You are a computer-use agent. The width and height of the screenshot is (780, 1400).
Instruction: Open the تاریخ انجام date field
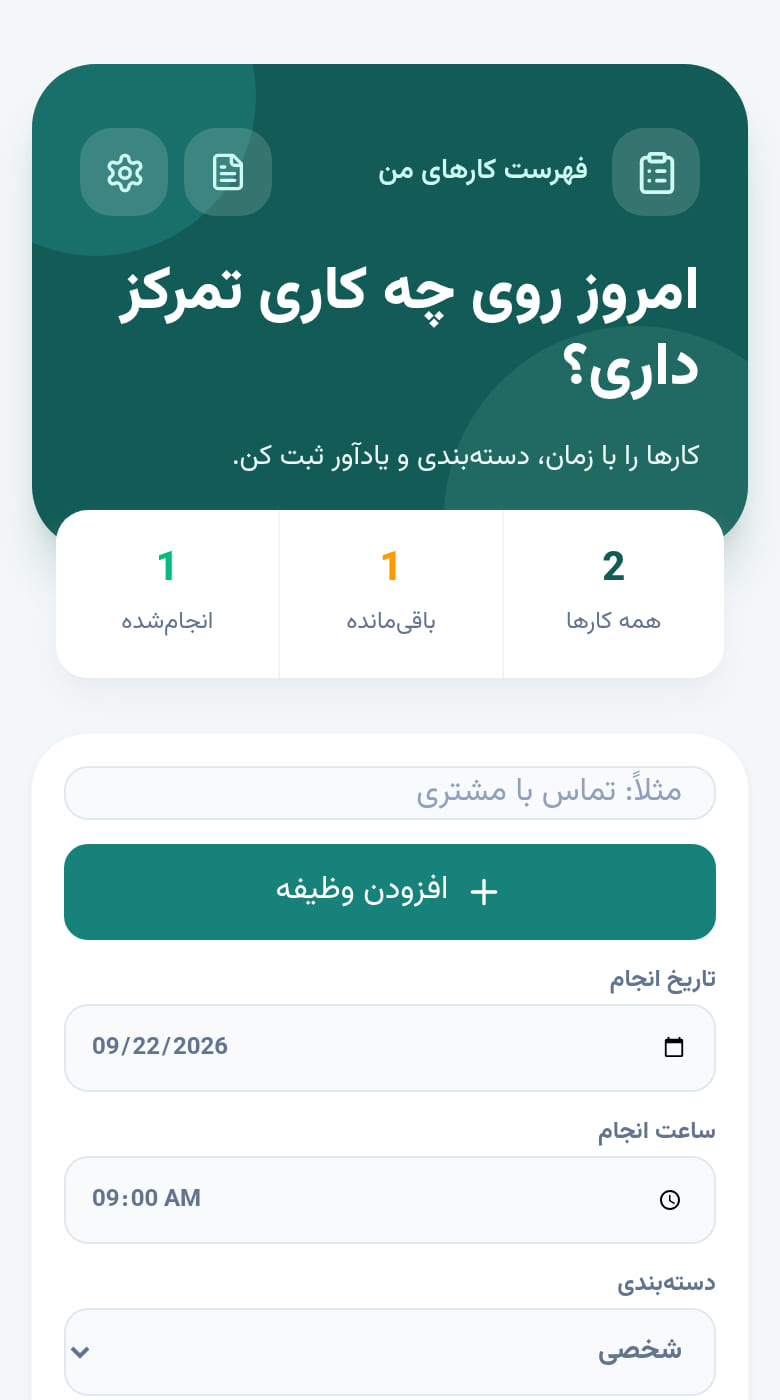coord(390,1047)
